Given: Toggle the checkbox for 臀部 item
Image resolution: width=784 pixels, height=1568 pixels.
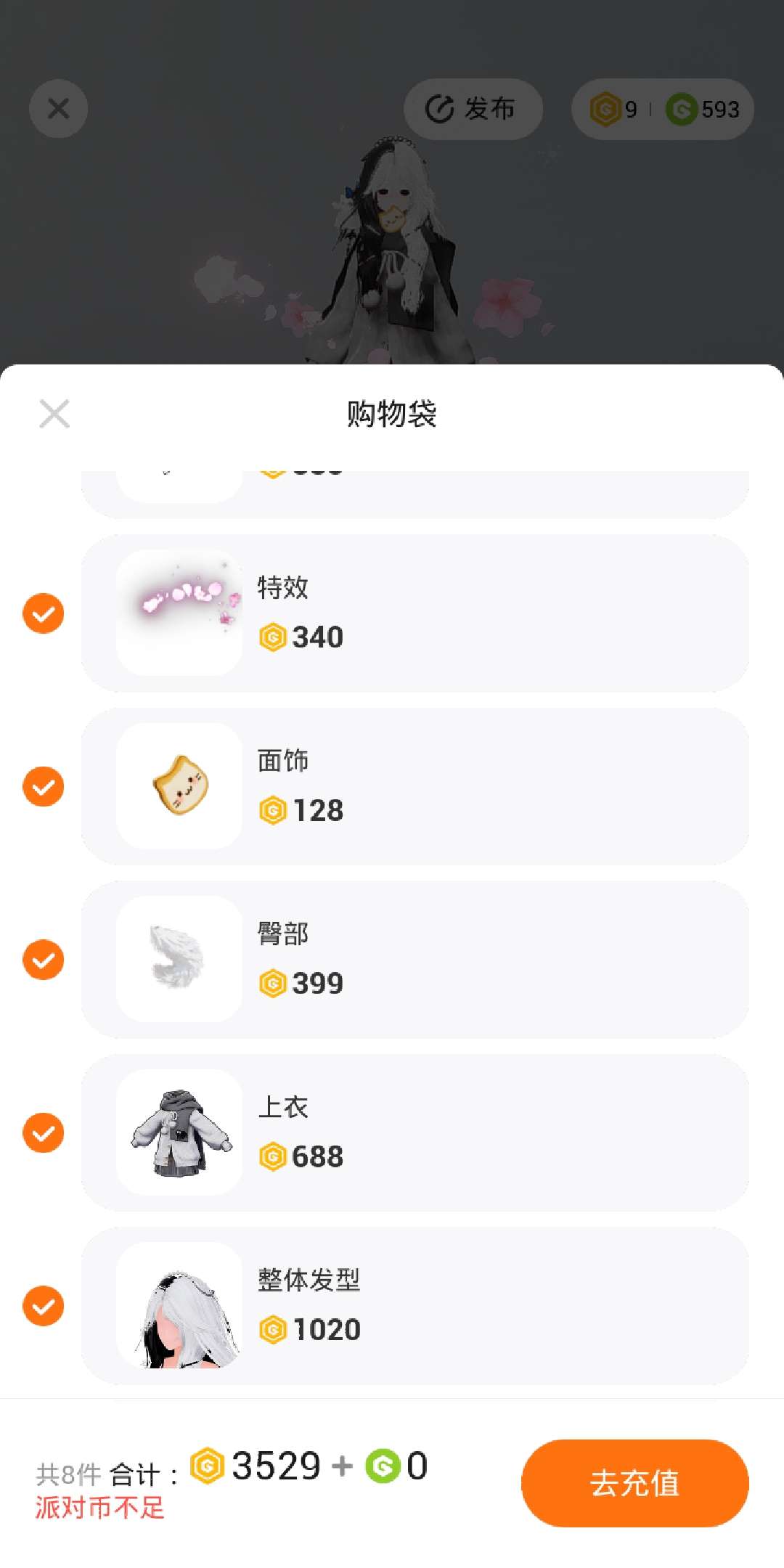Looking at the screenshot, I should coord(44,960).
